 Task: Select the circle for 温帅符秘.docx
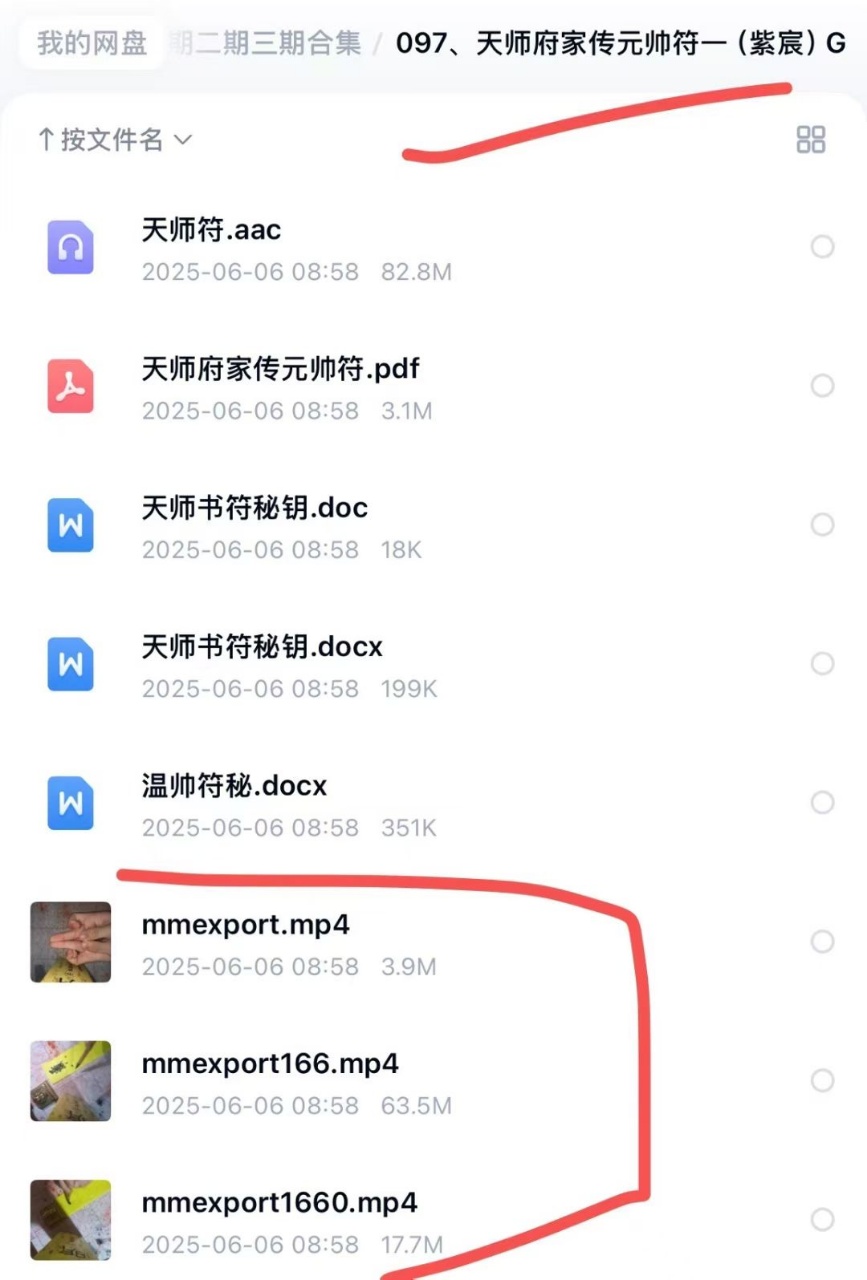coord(822,803)
